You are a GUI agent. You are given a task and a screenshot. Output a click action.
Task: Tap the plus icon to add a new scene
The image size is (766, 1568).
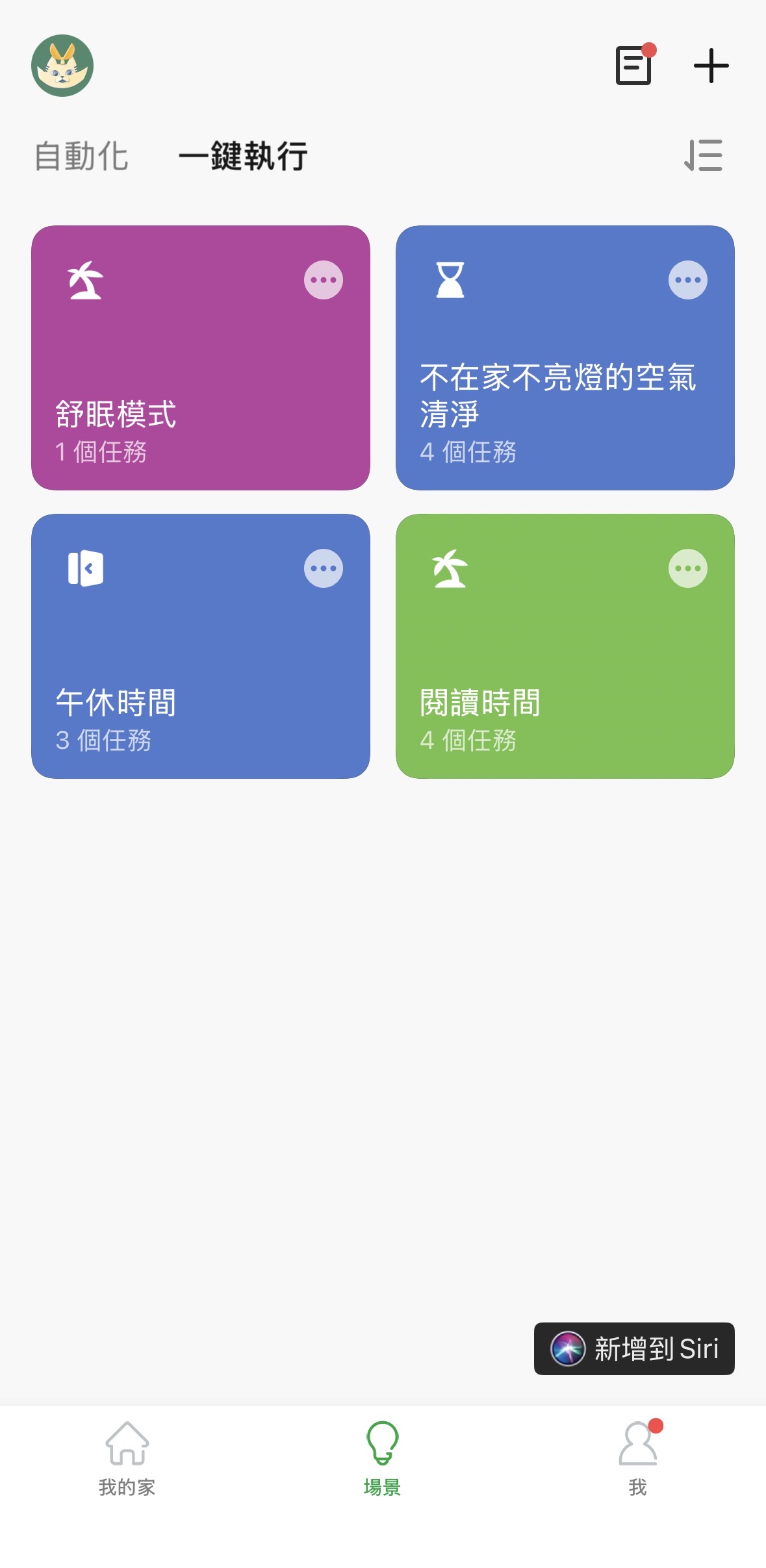(x=710, y=66)
